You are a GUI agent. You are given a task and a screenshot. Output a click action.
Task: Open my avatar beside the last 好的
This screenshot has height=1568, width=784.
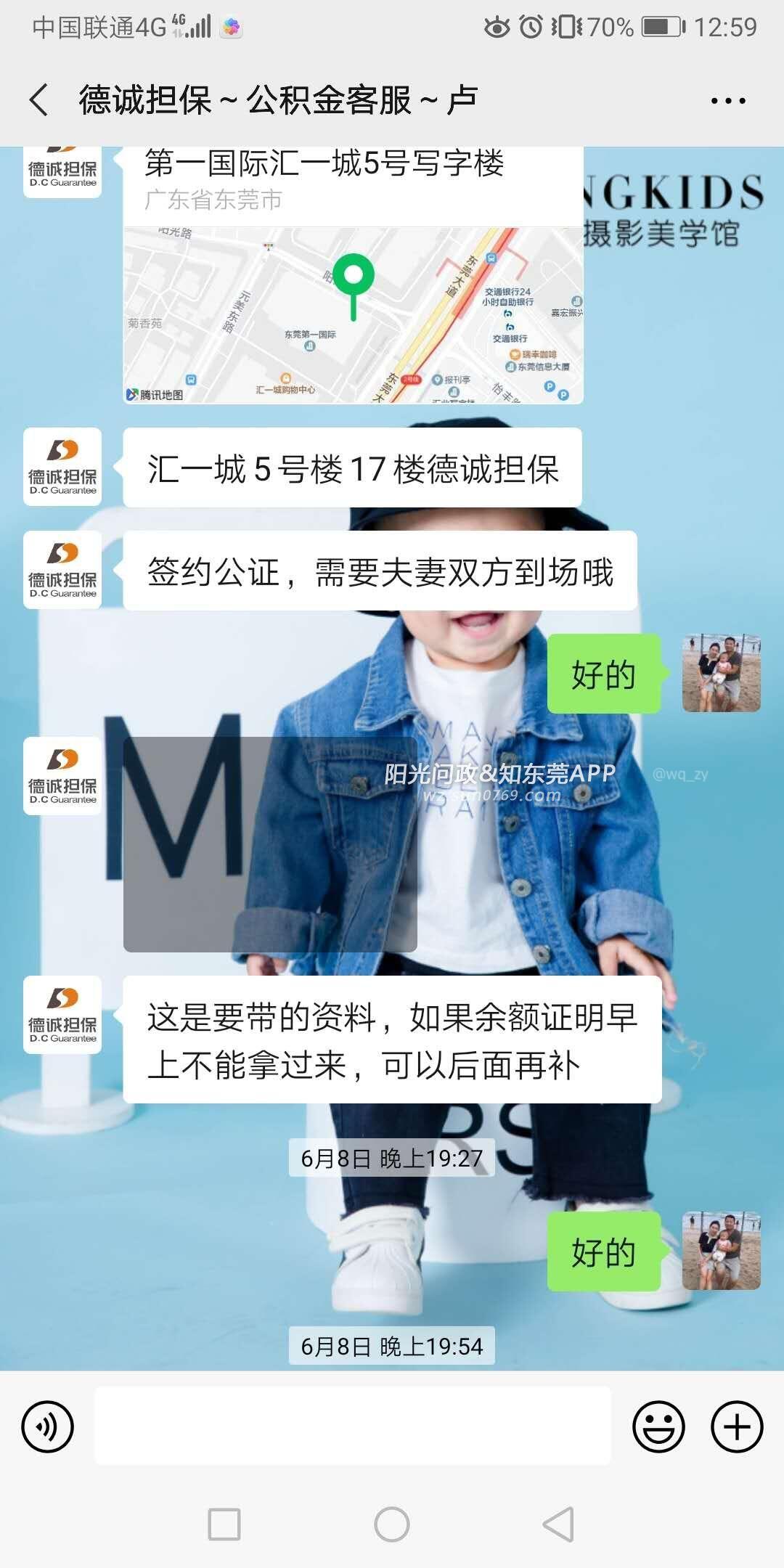pos(721,1250)
